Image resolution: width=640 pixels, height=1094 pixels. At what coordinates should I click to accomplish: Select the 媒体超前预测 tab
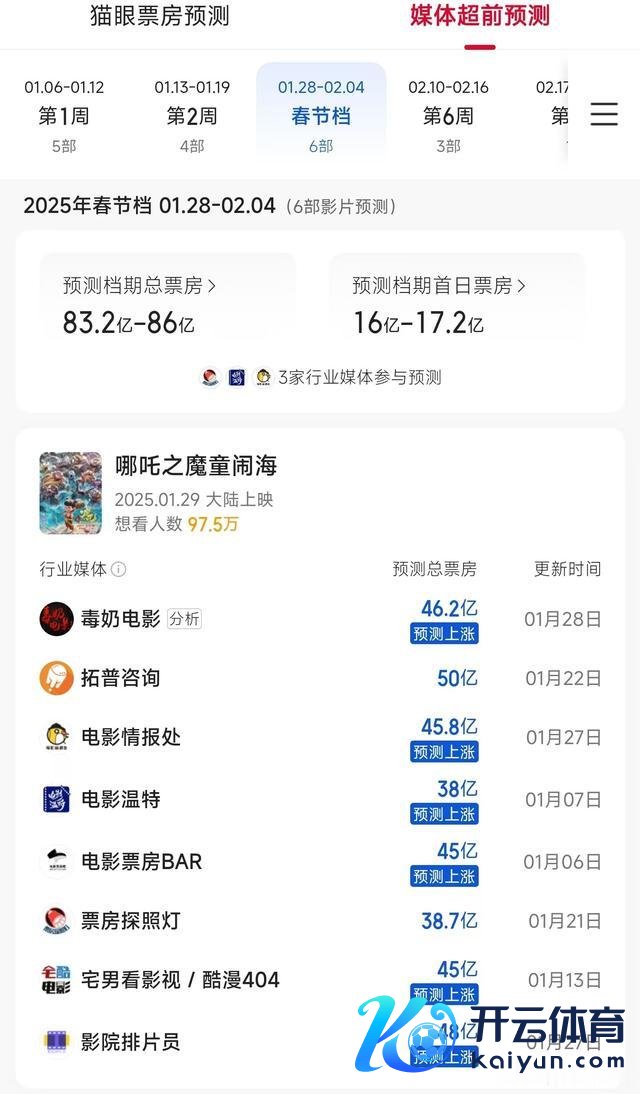(479, 17)
